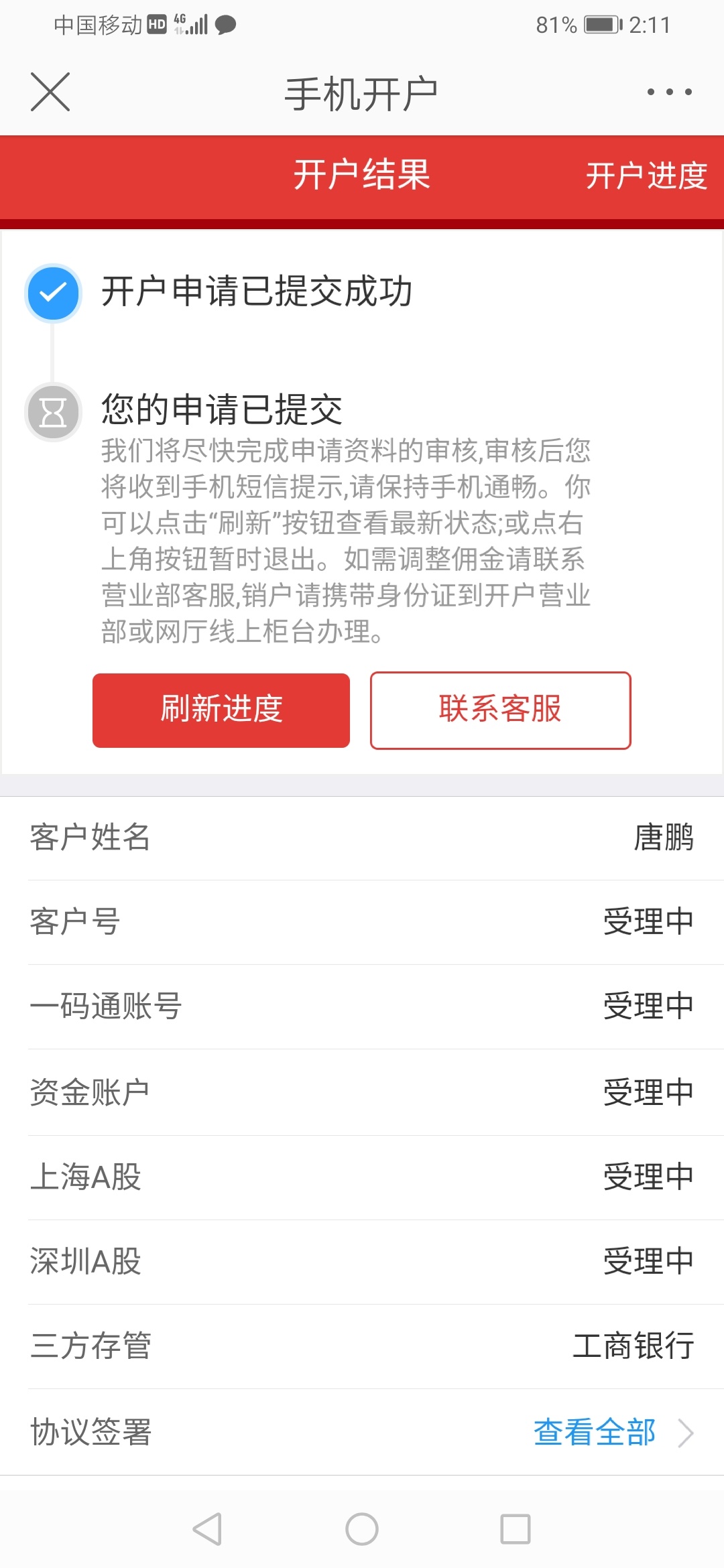
Task: Close the 手机开户 page with the X
Action: pyautogui.click(x=50, y=92)
